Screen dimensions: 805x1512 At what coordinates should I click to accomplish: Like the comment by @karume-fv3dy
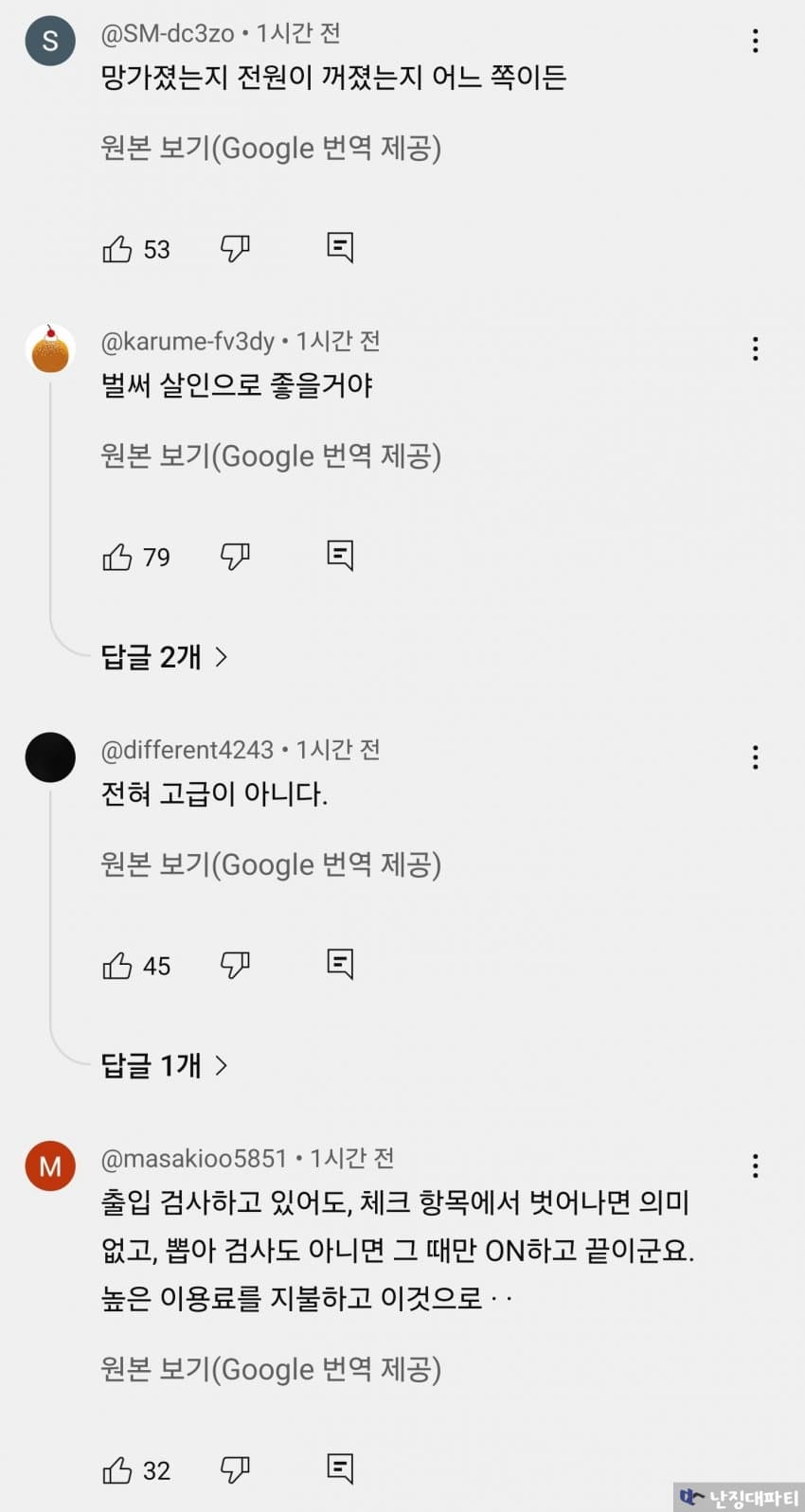[x=117, y=557]
